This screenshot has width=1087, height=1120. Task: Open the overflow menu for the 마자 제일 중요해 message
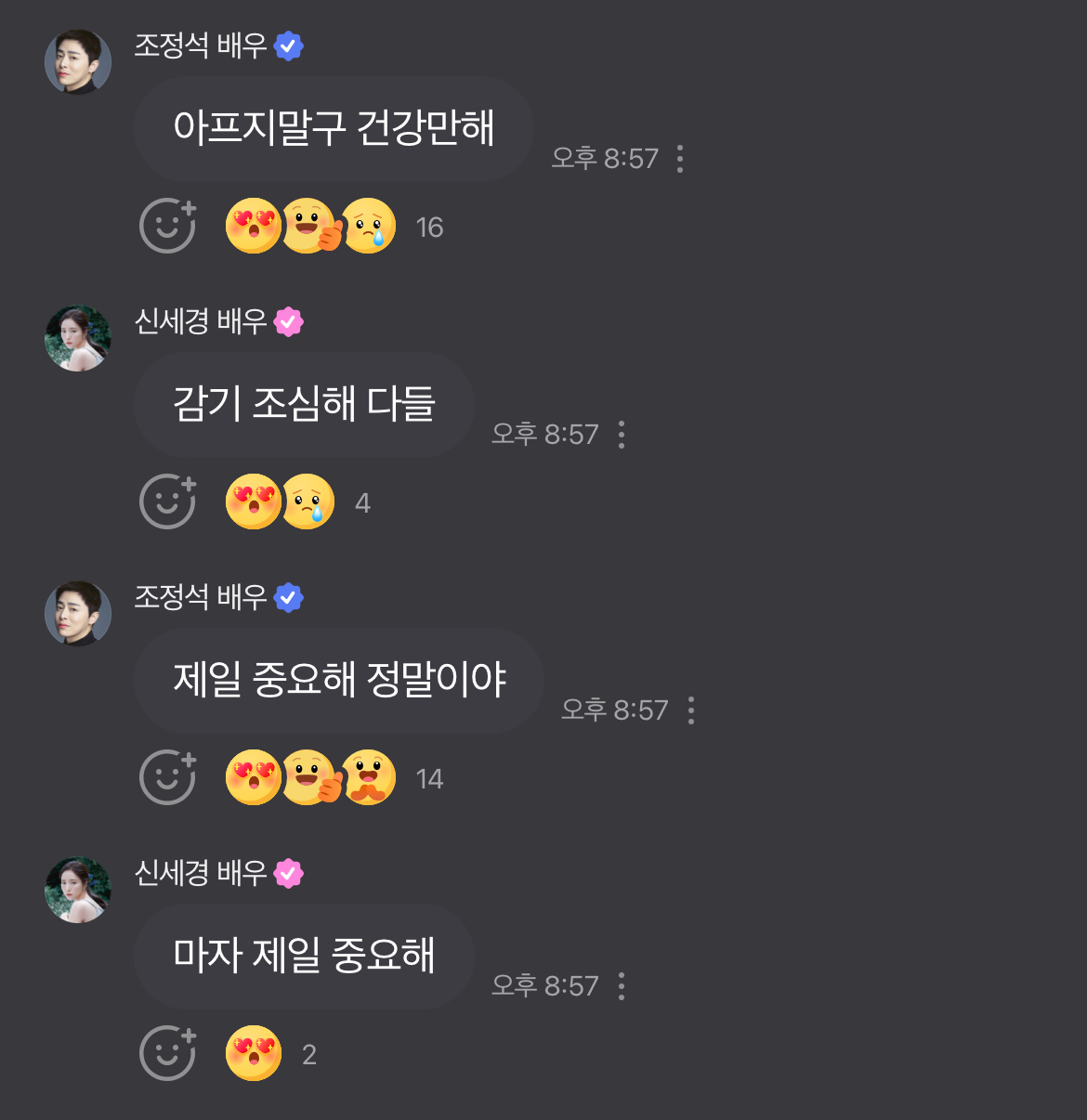(x=622, y=986)
